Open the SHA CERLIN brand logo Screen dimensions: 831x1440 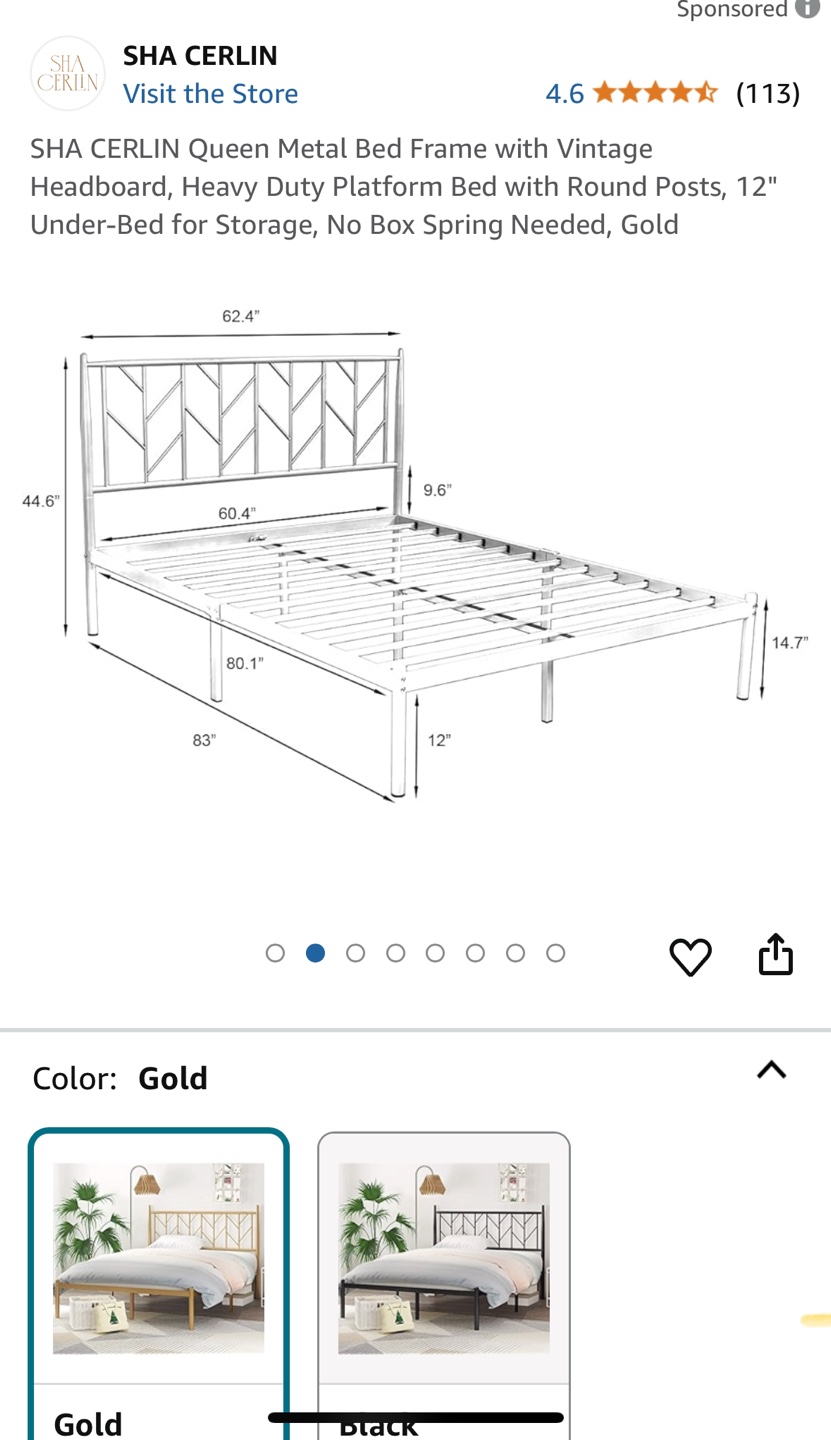click(x=68, y=74)
